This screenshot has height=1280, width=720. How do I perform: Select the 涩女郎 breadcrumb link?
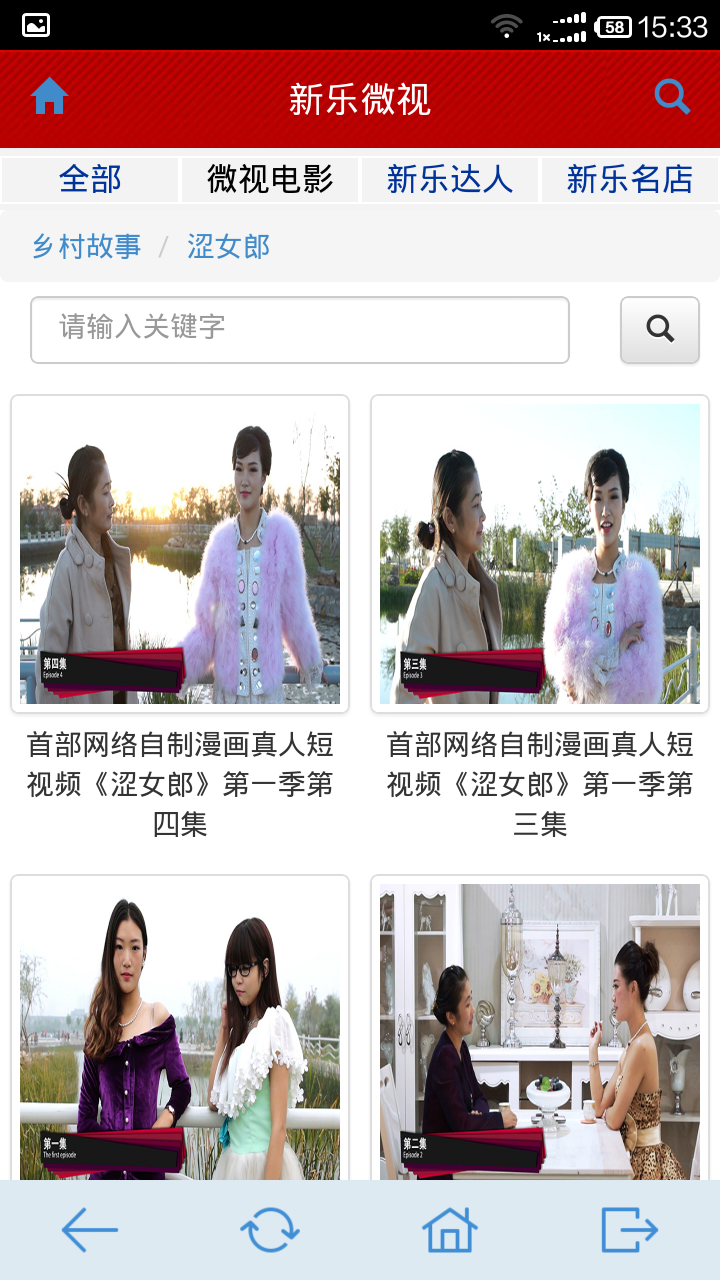pos(228,246)
